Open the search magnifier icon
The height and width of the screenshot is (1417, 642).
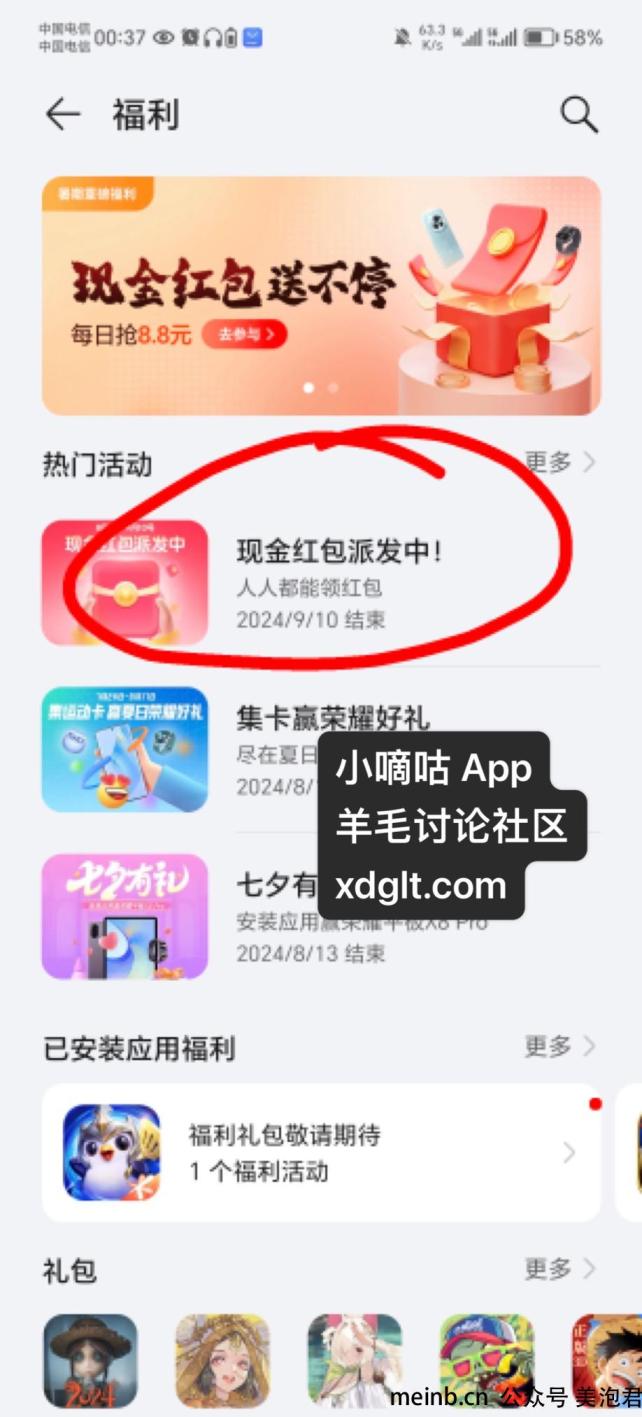point(579,115)
